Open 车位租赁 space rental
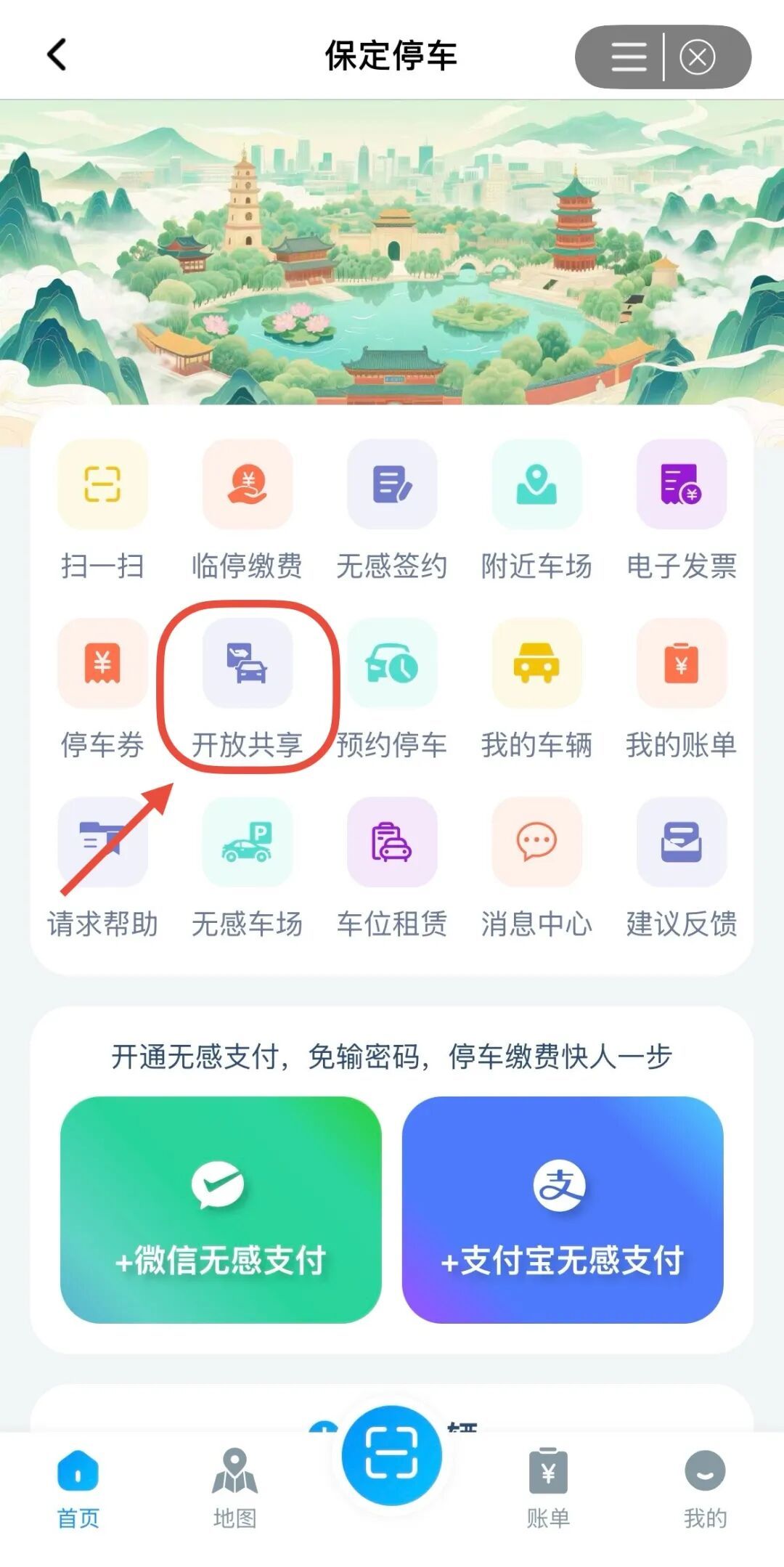Image resolution: width=784 pixels, height=1567 pixels. [392, 868]
